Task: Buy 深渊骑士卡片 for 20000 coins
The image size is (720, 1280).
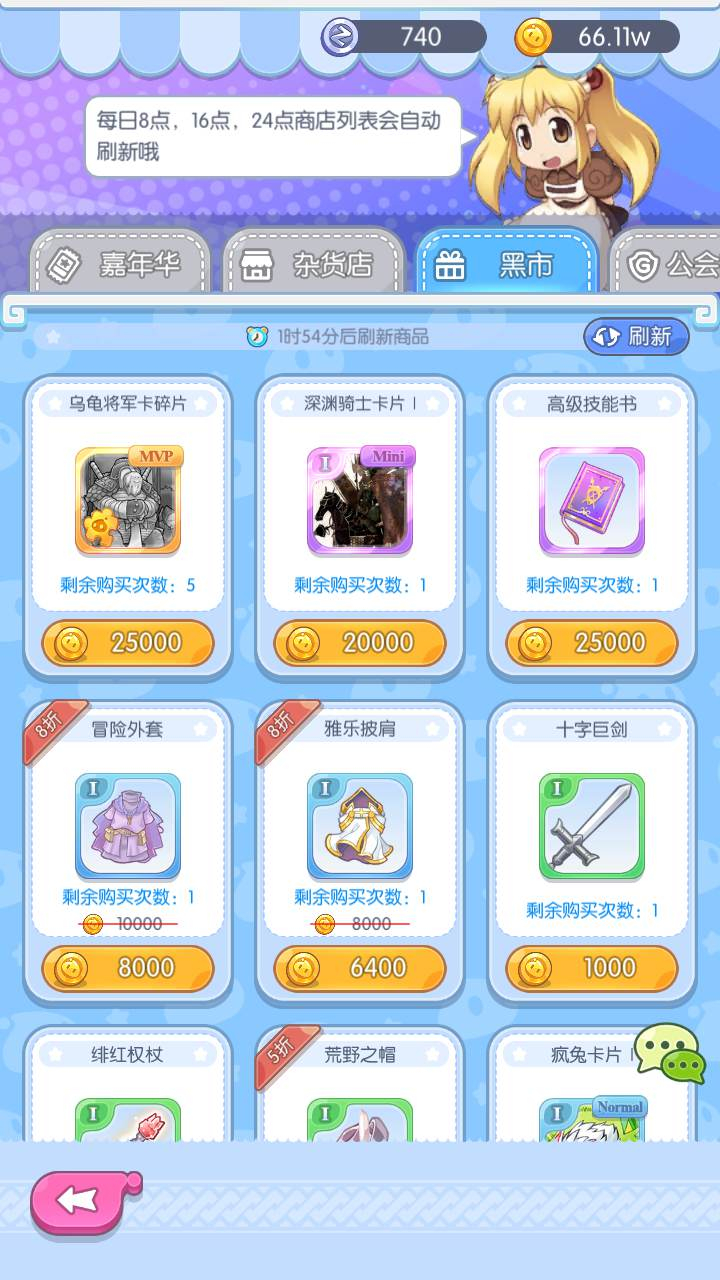Action: pyautogui.click(x=360, y=643)
